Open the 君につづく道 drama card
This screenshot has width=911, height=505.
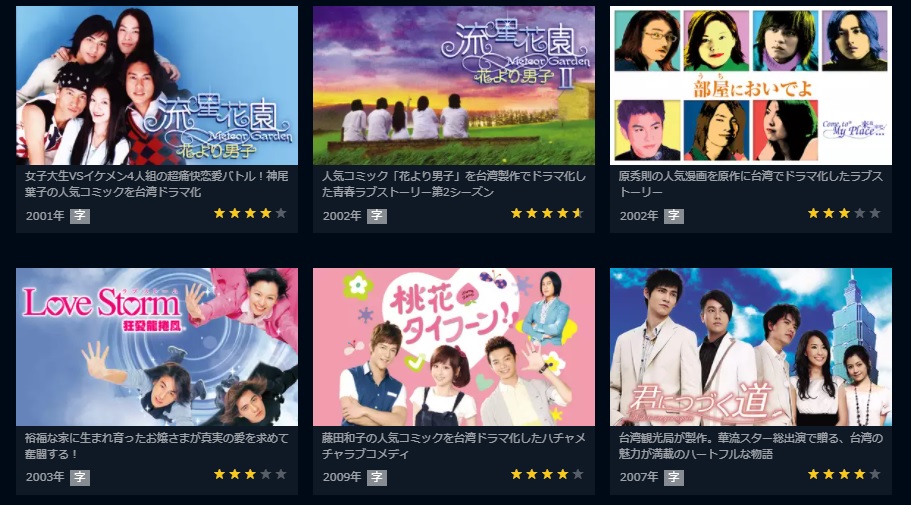coord(750,347)
